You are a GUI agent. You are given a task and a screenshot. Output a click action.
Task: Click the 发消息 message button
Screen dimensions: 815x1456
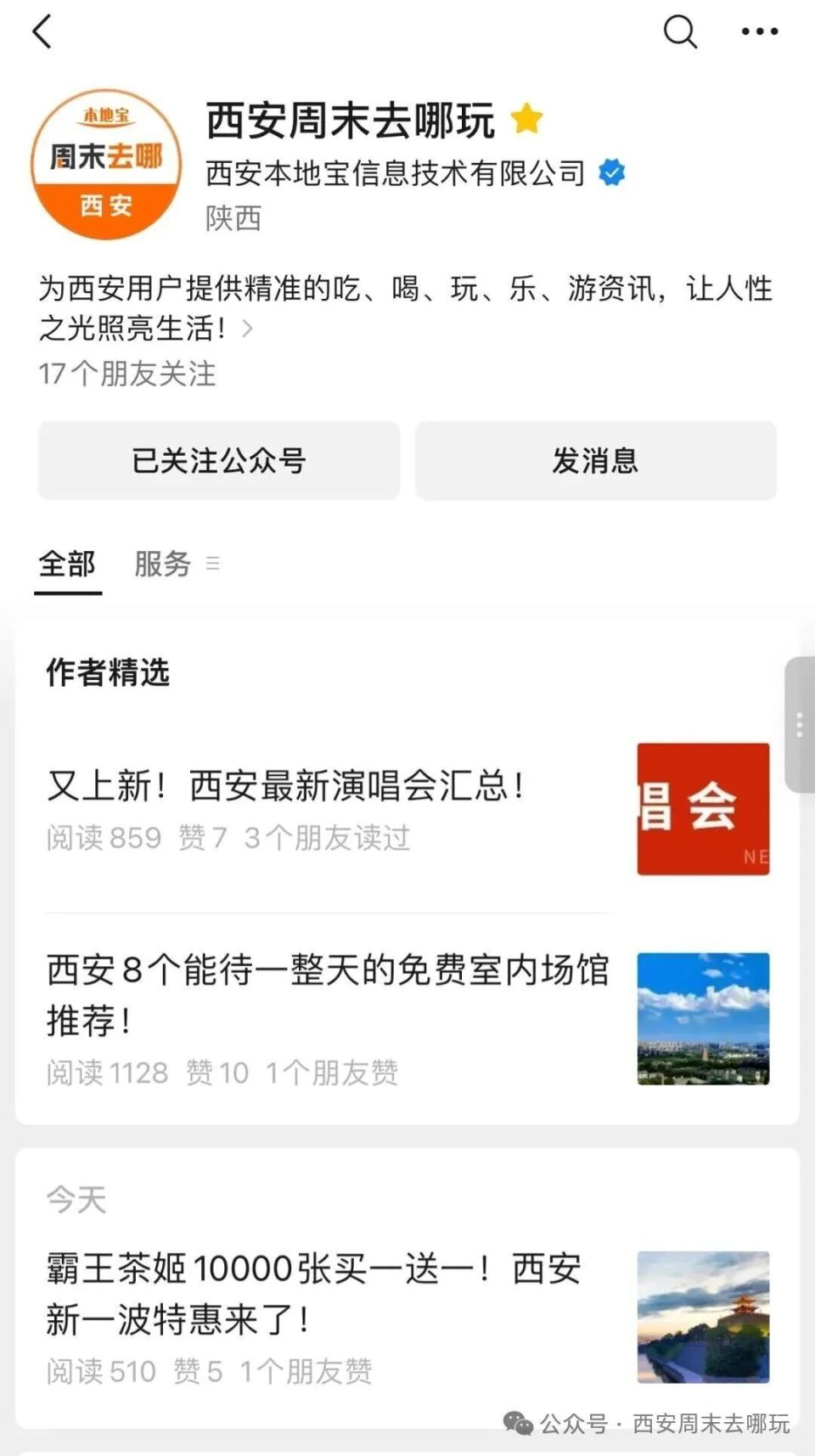597,461
